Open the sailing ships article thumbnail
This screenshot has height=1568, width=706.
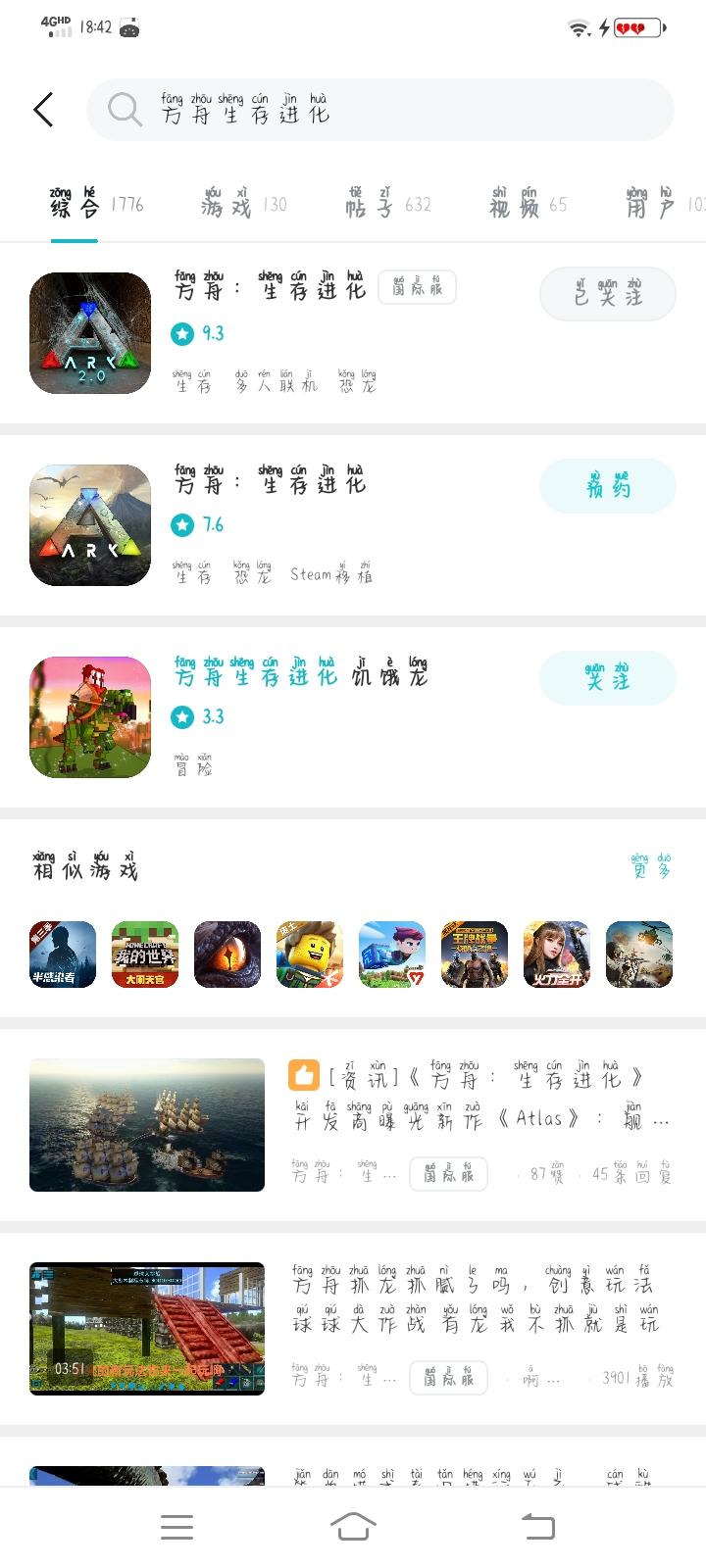pos(146,1124)
